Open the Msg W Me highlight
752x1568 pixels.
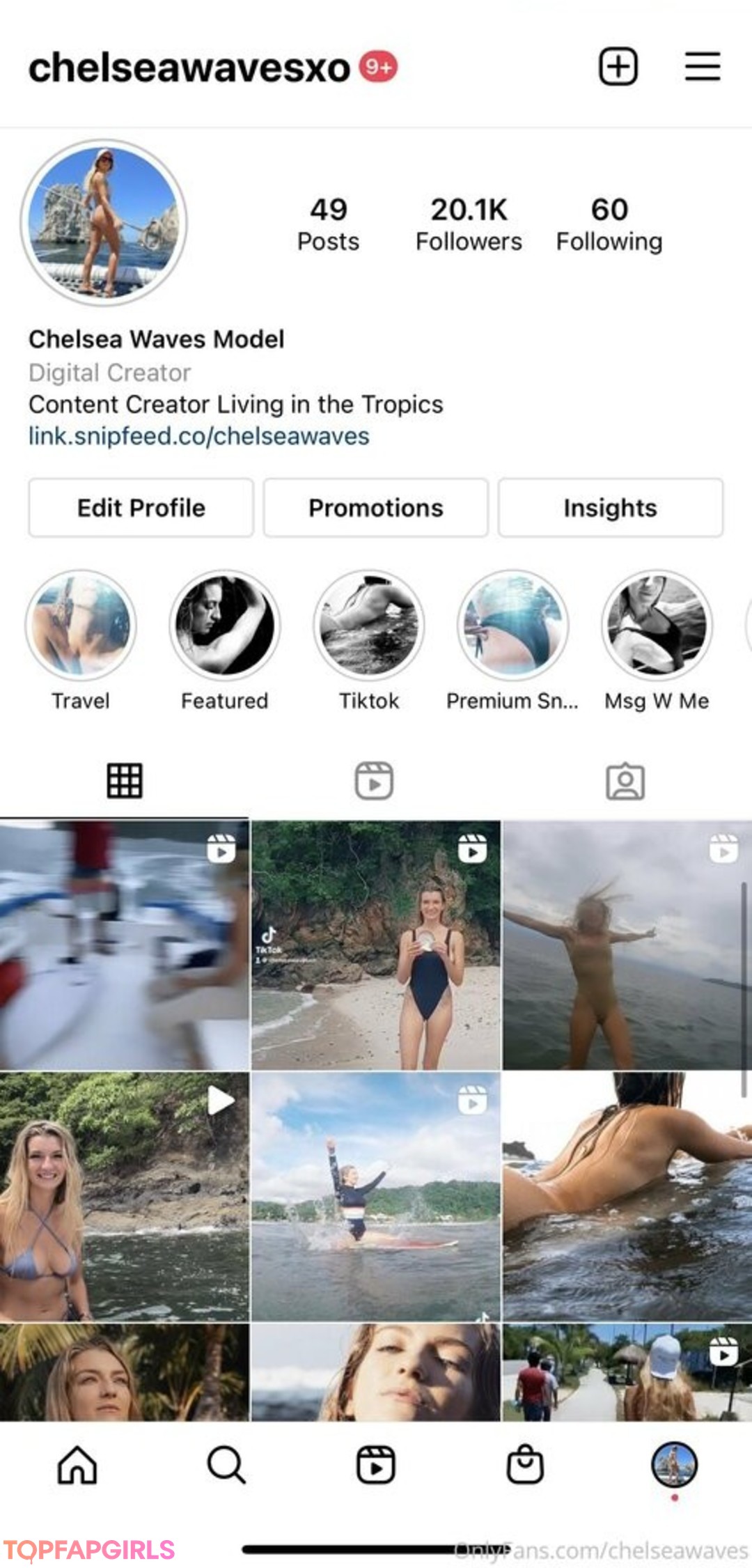pos(657,626)
